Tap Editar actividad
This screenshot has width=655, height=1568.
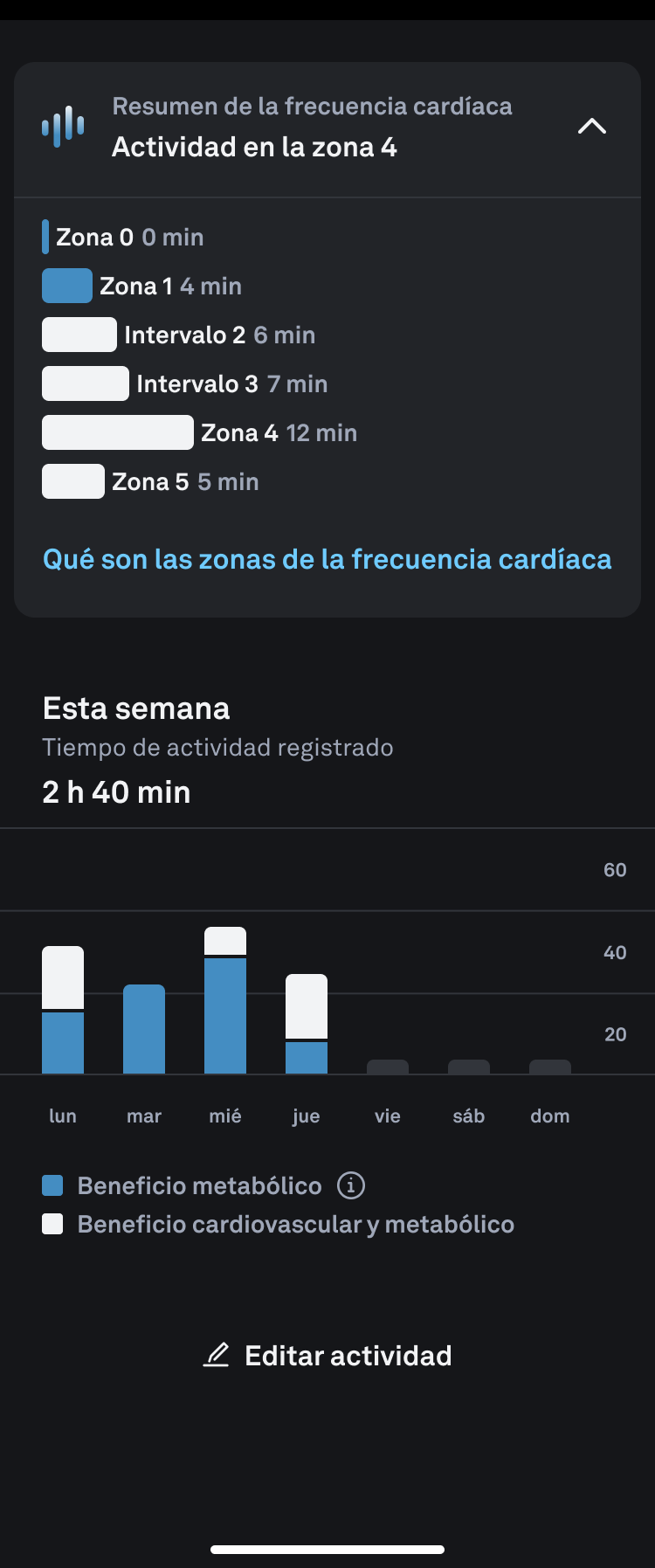pyautogui.click(x=327, y=1355)
